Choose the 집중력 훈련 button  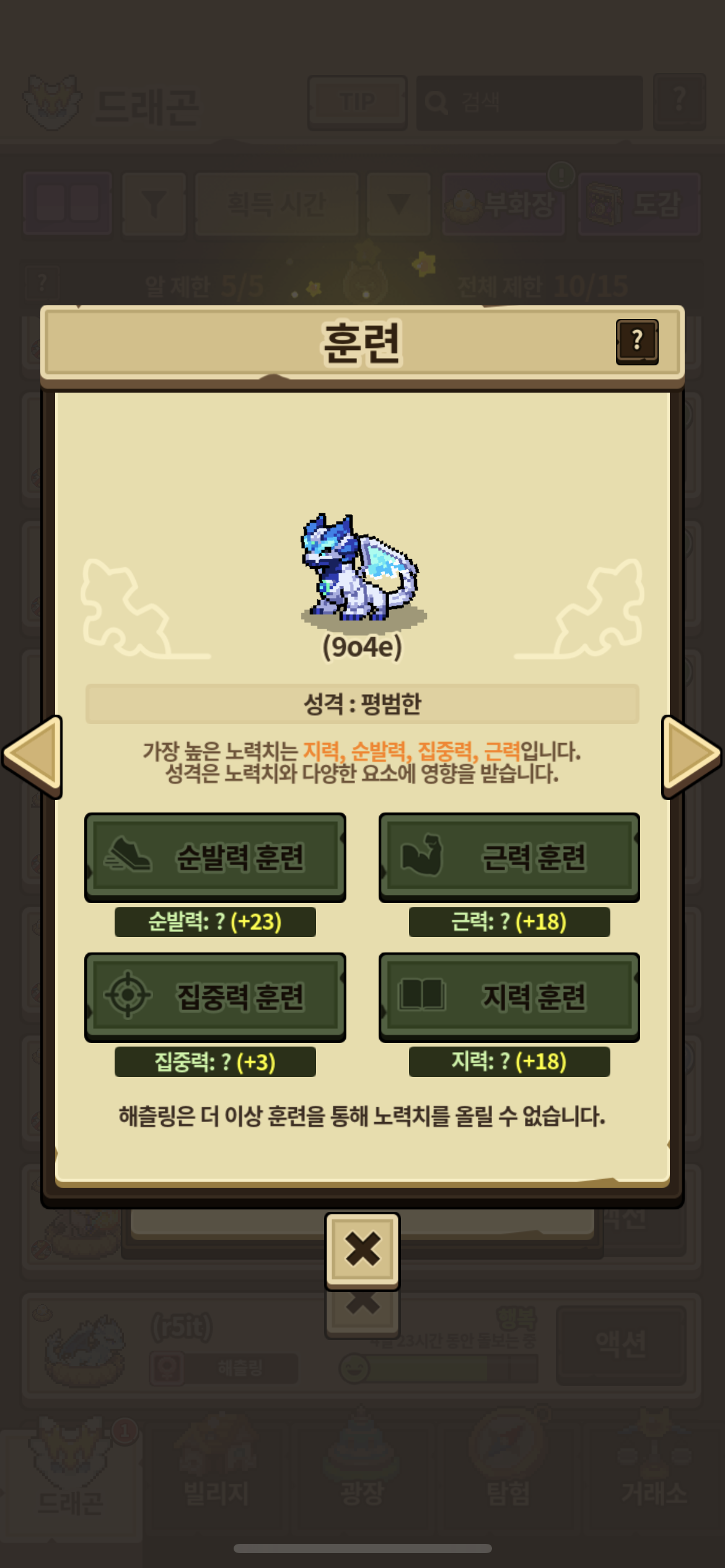click(x=215, y=996)
